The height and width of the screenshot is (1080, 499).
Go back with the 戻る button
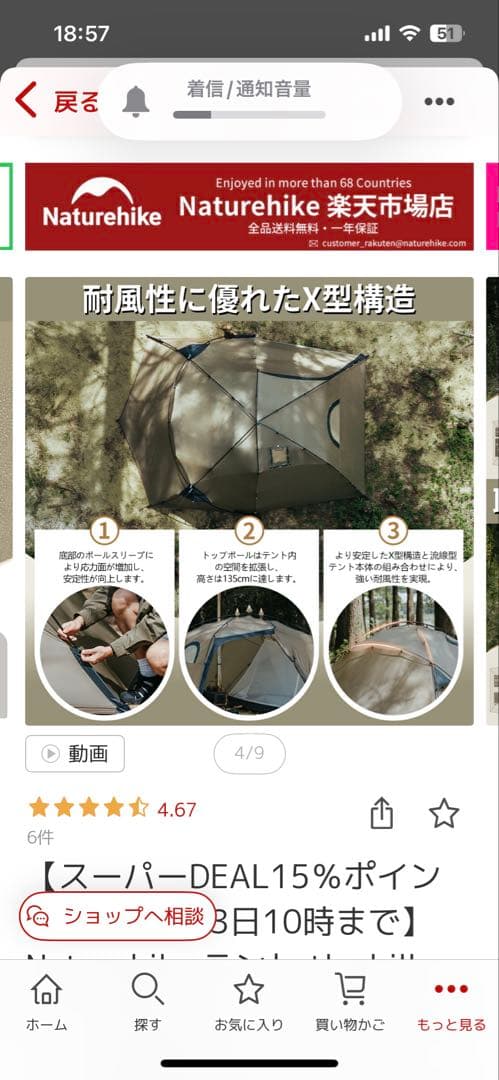[x=57, y=101]
